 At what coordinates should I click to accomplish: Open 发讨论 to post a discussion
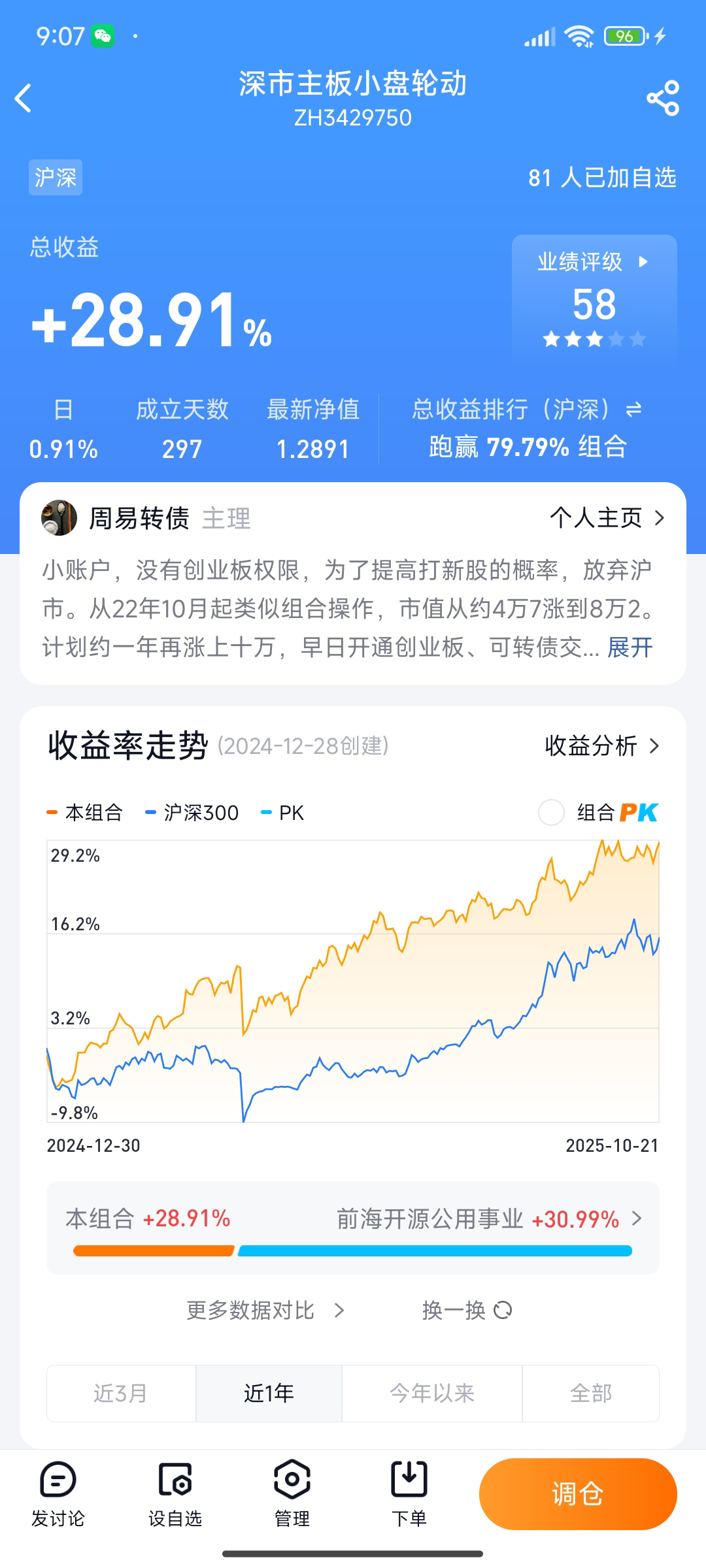[58, 1494]
